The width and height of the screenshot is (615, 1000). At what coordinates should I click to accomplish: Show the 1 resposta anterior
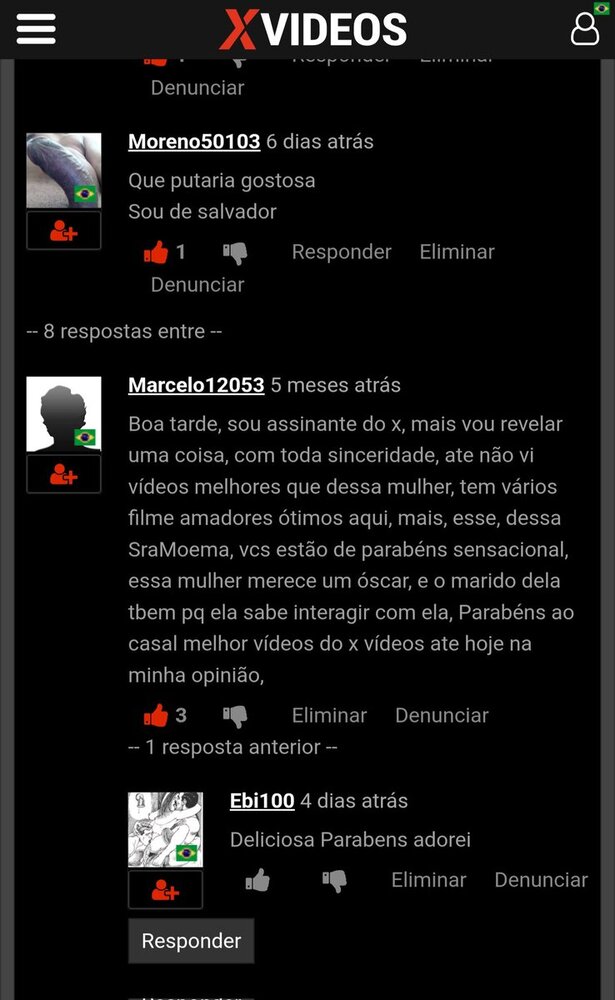(233, 747)
